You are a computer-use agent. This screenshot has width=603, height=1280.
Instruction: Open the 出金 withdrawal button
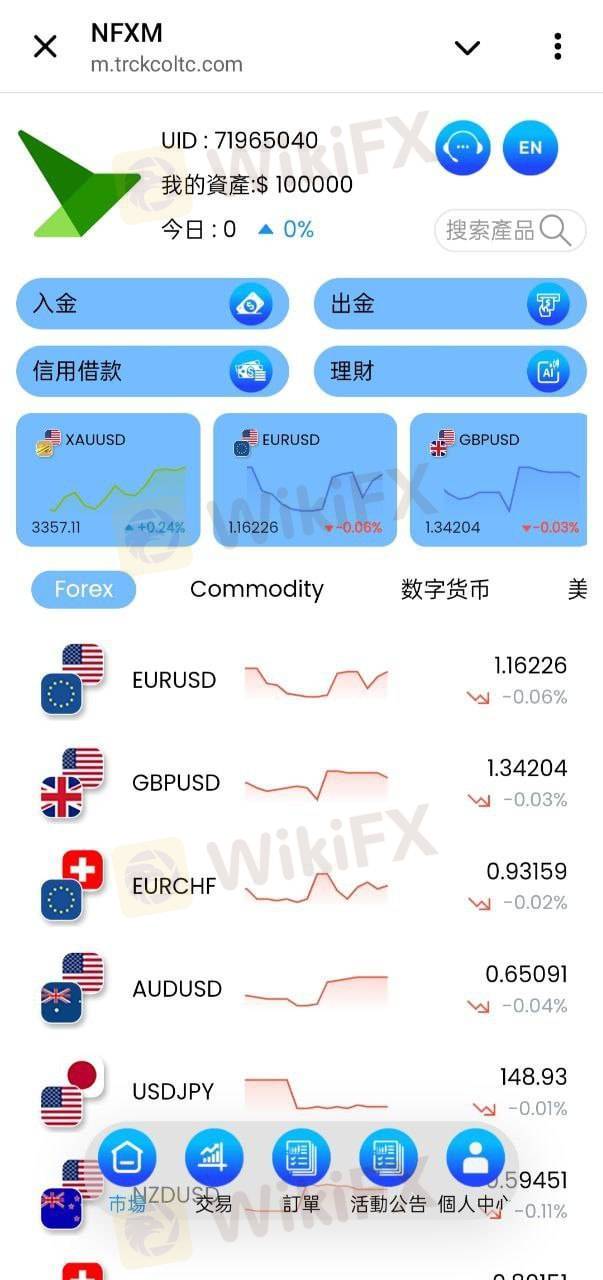pos(450,303)
